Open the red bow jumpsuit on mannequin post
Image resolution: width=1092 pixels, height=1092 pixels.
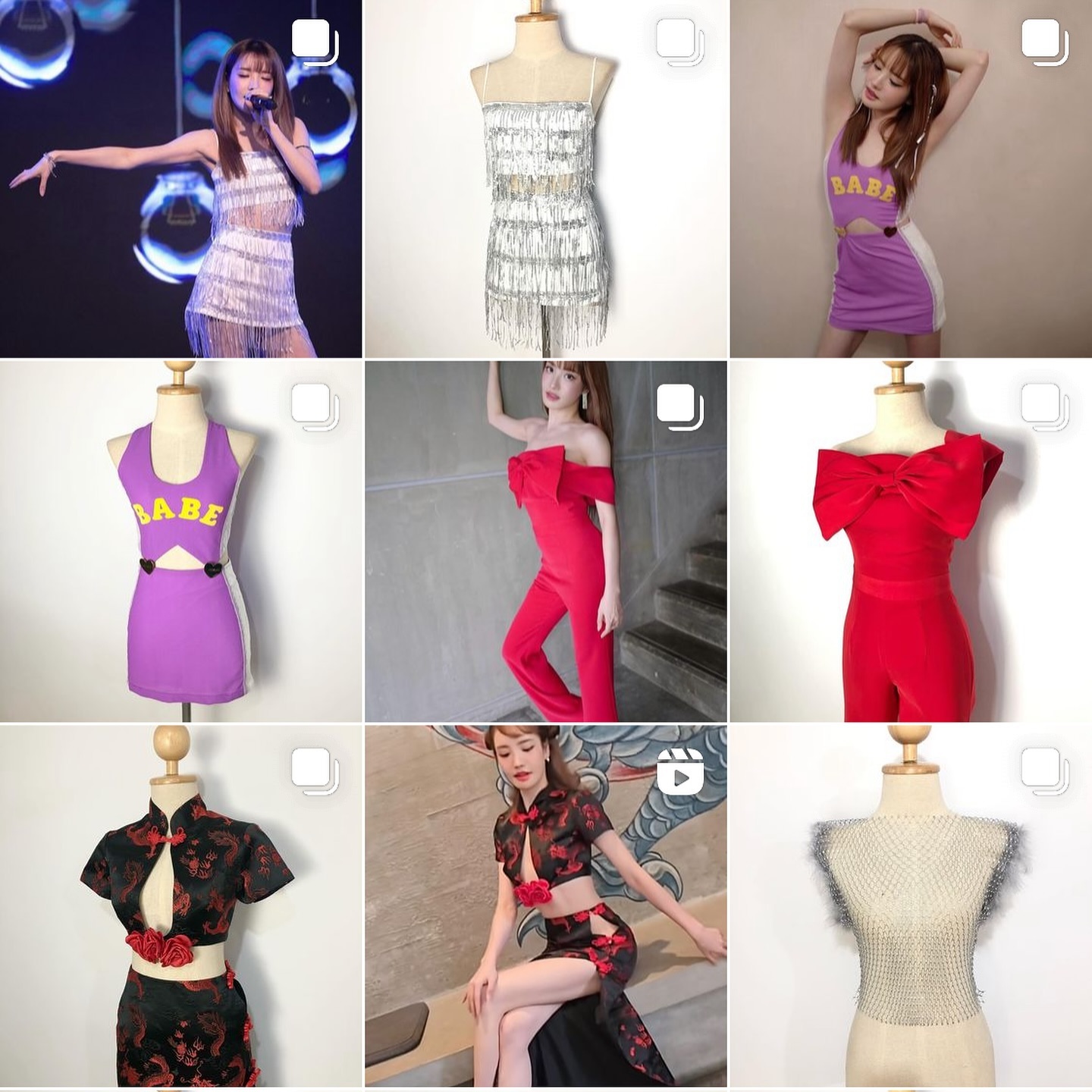pyautogui.click(x=910, y=541)
